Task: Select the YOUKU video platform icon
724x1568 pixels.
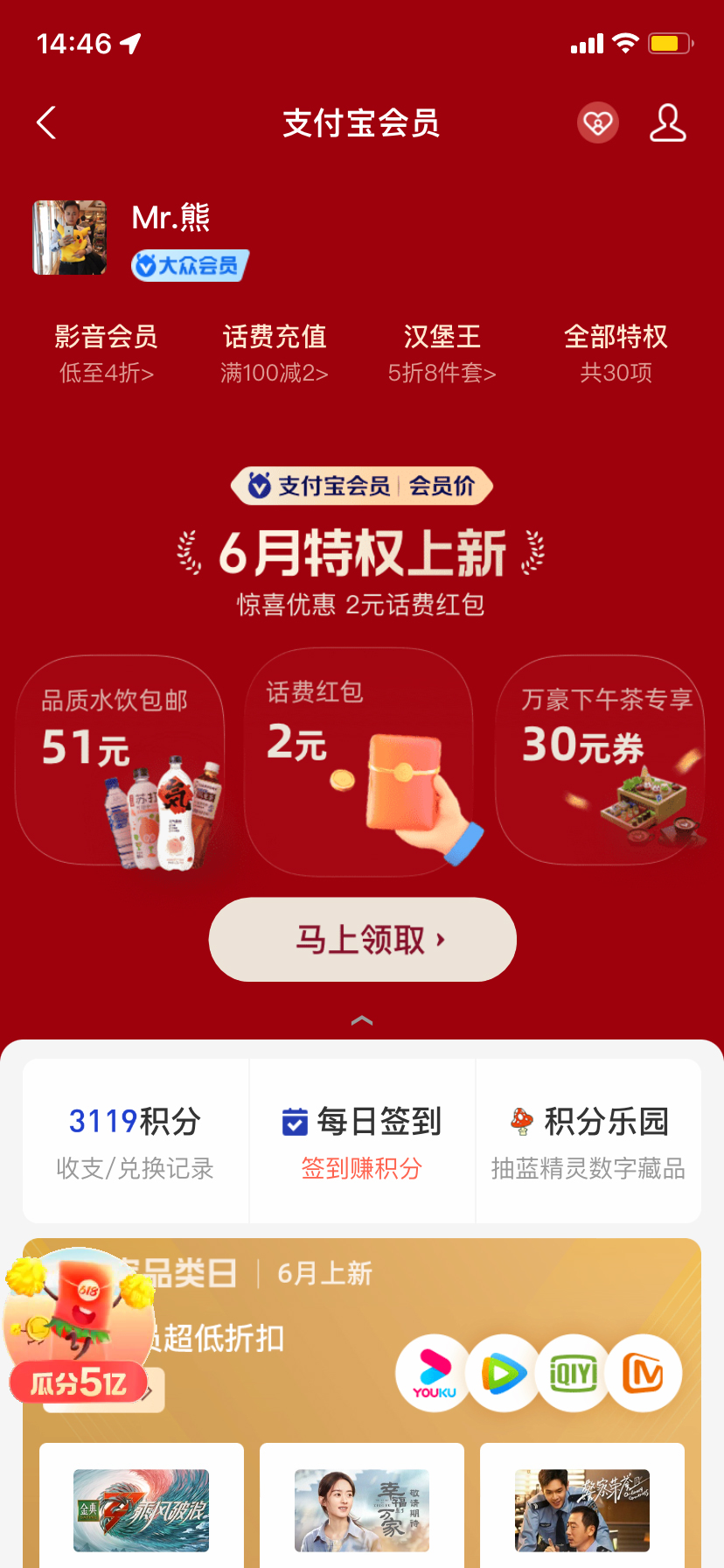Action: 434,1373
